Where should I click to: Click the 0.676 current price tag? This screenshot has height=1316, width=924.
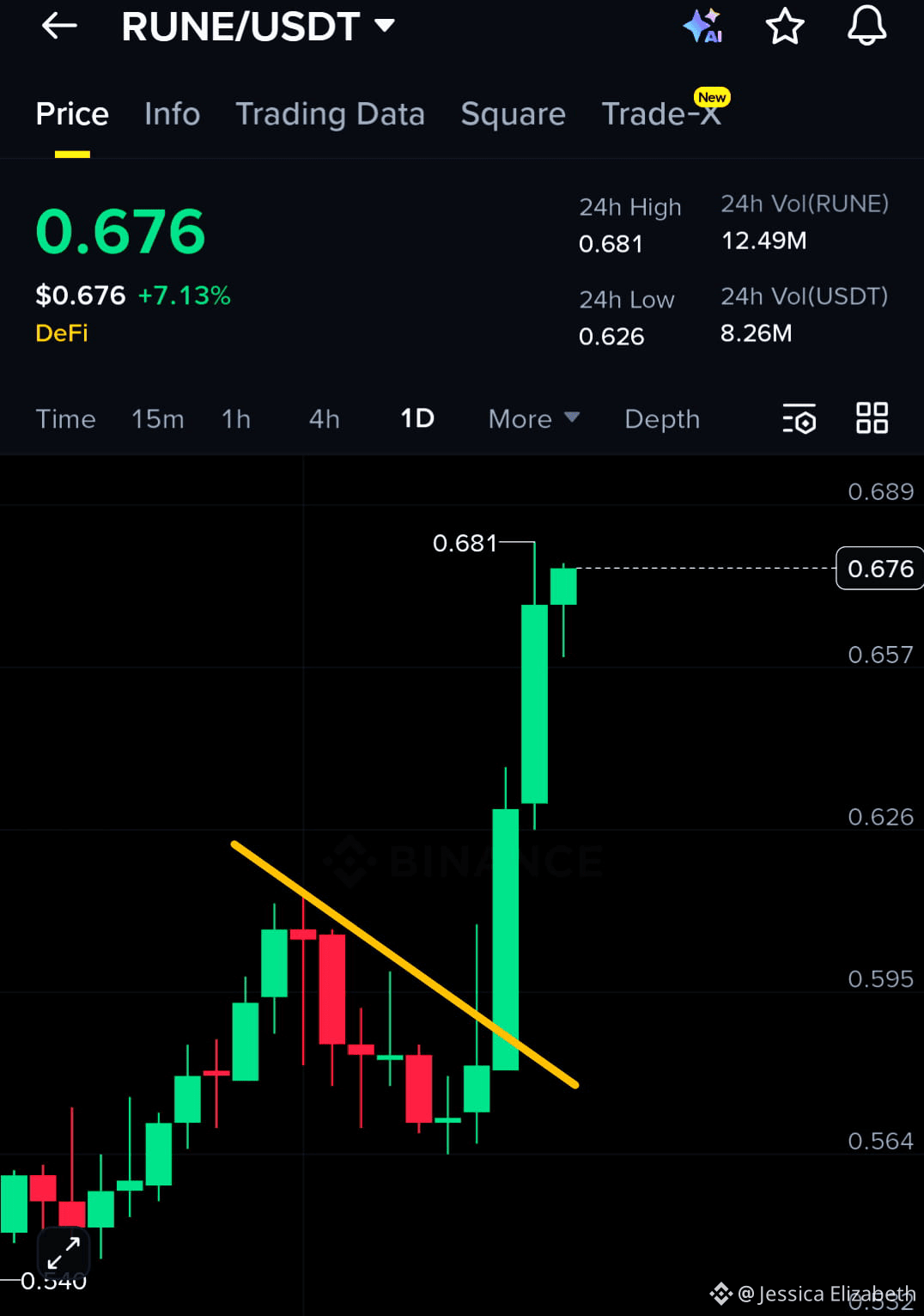click(x=879, y=568)
